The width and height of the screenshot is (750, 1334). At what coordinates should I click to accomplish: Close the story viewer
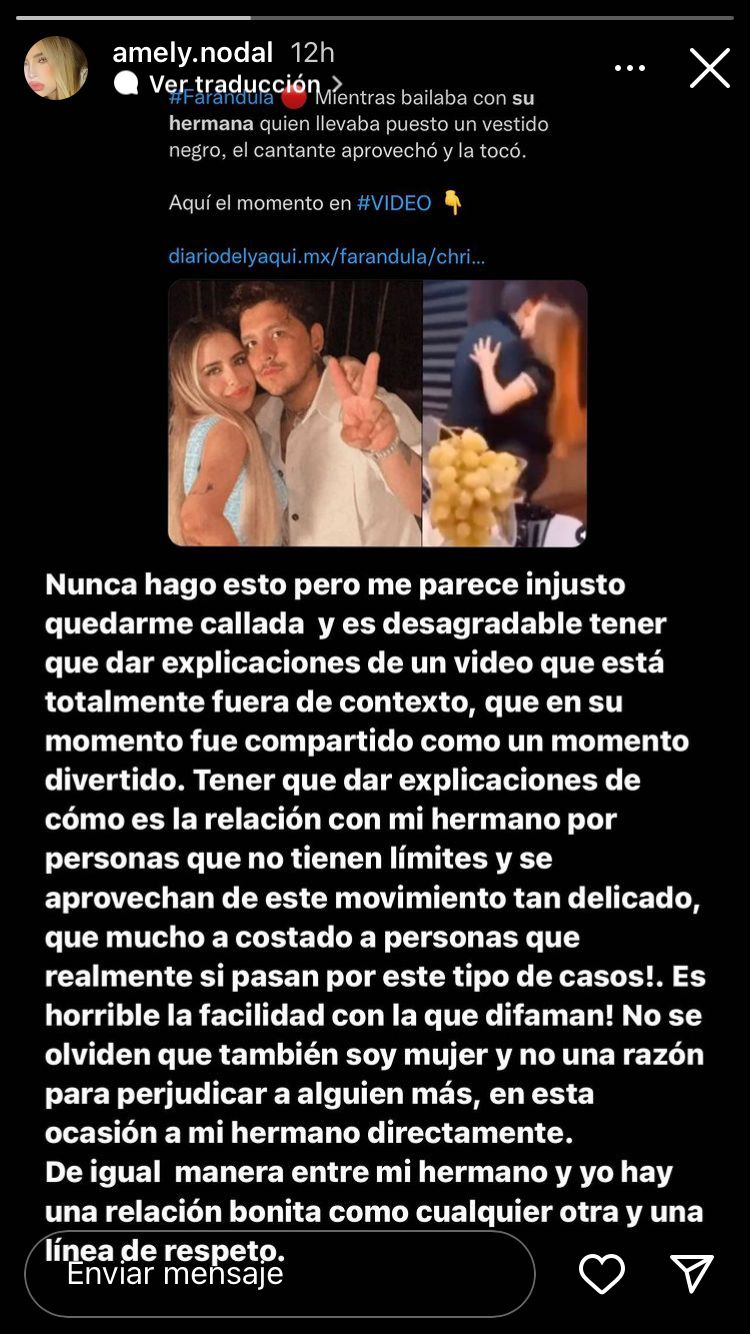click(x=710, y=68)
